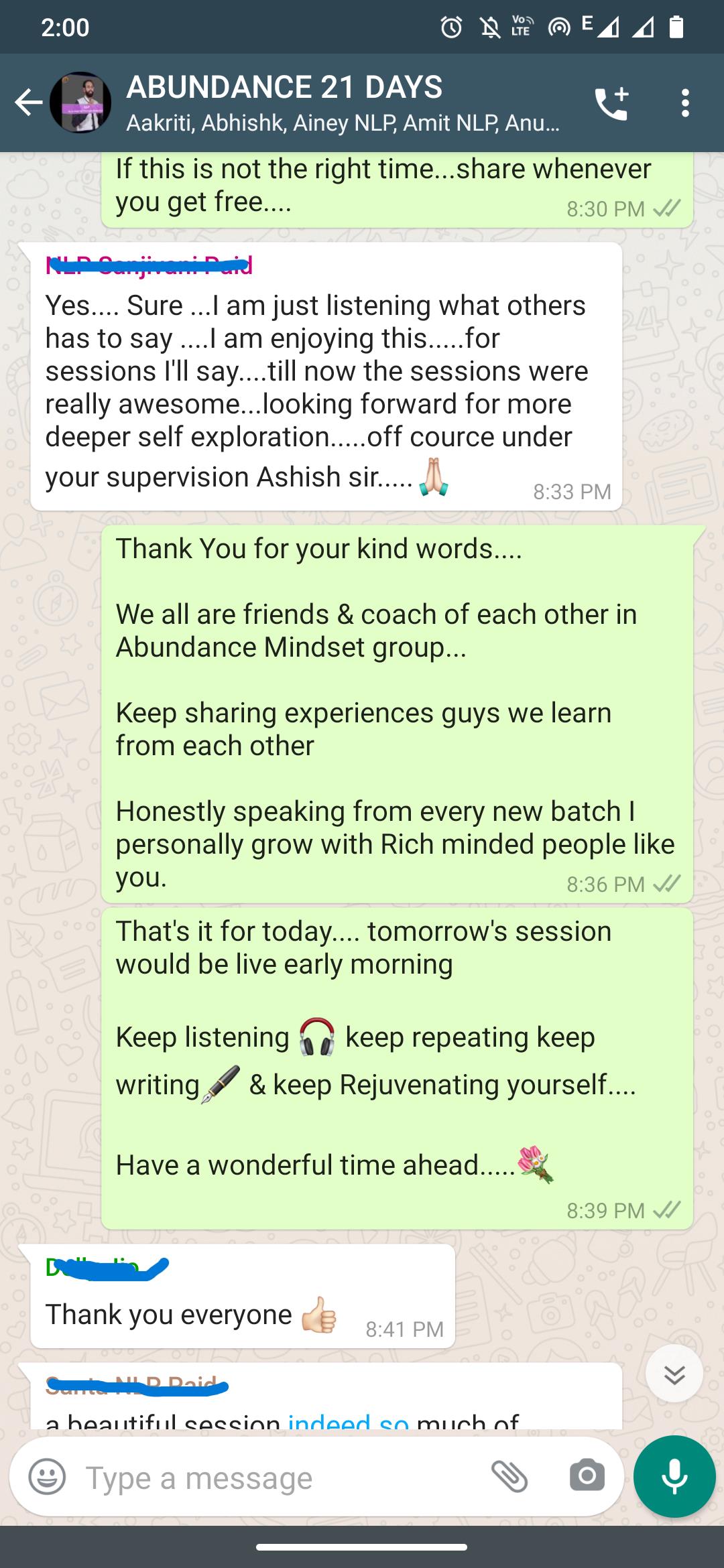The height and width of the screenshot is (1568, 724).
Task: Go back to the chats list
Action: [28, 103]
